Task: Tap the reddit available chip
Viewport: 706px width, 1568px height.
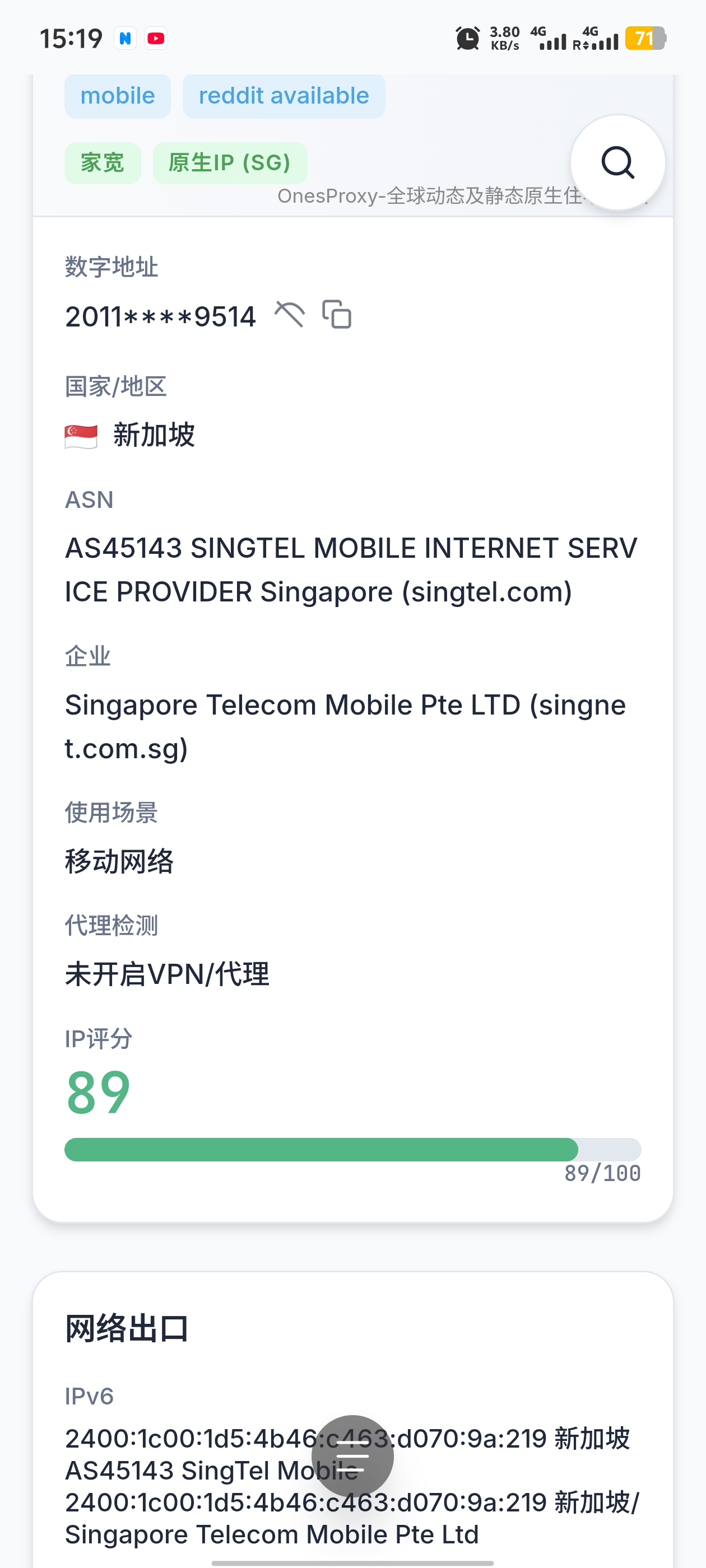Action: (x=284, y=96)
